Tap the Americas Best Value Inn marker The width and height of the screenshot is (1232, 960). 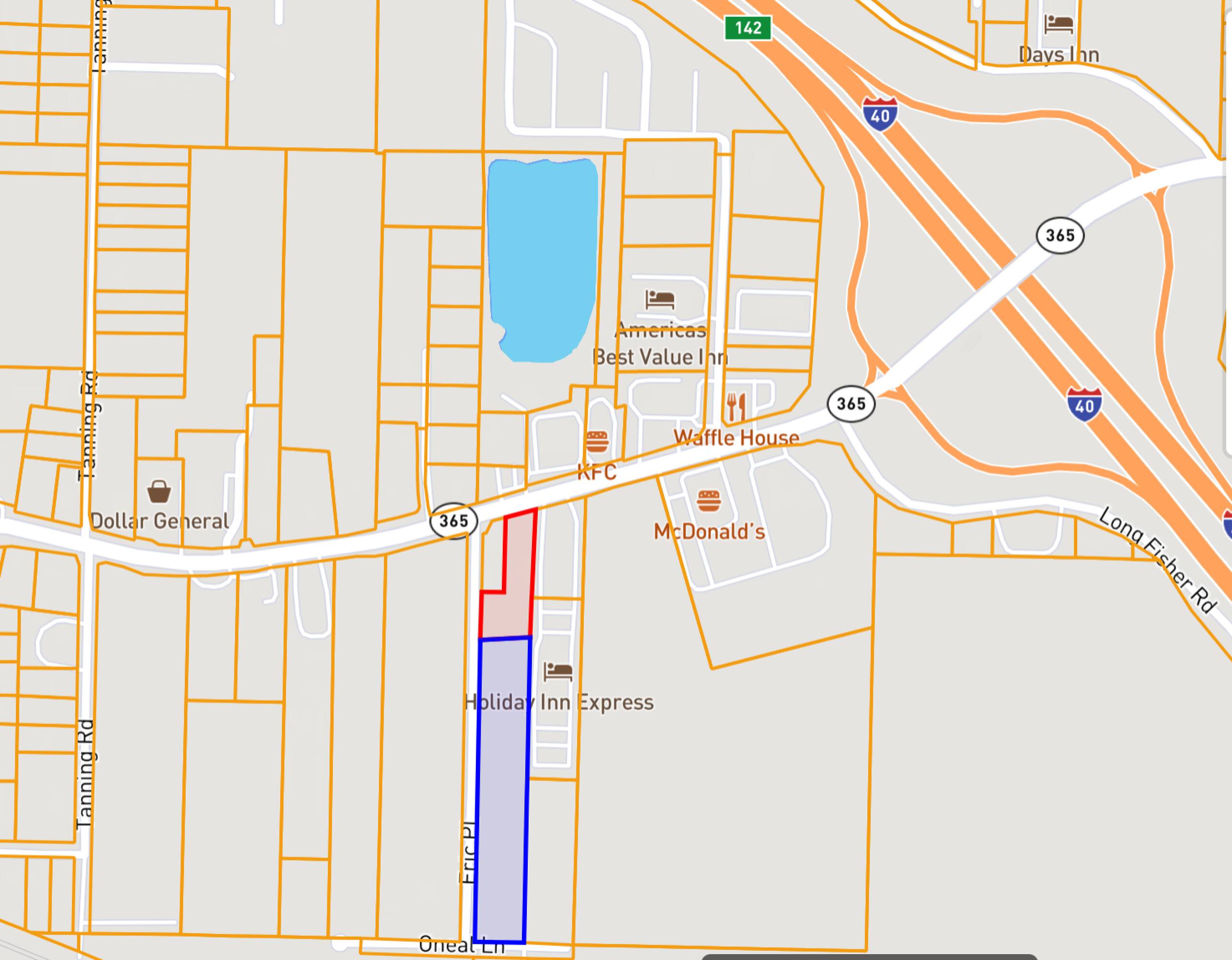click(x=660, y=300)
